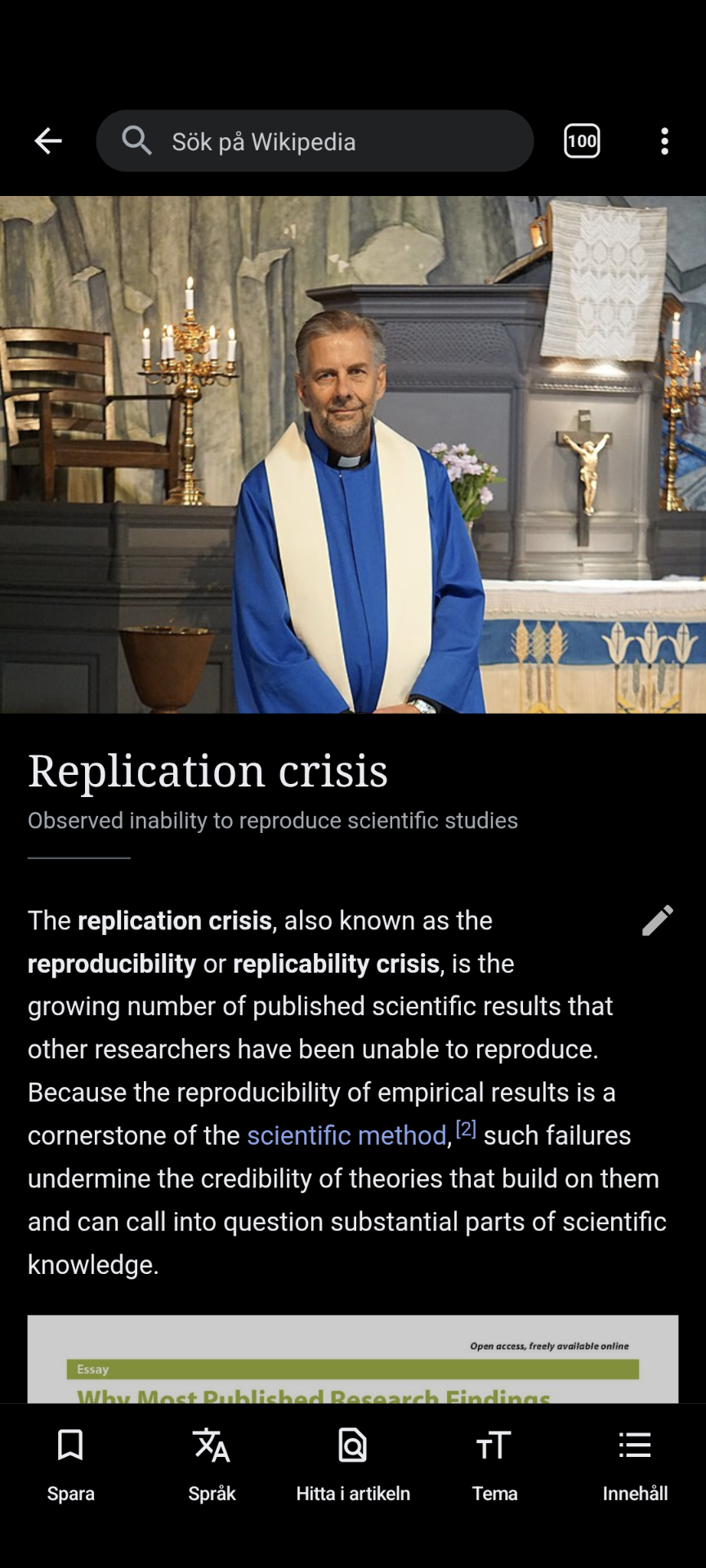The width and height of the screenshot is (706, 1568).
Task: Open language options via the Språk icon
Action: coord(211,1445)
